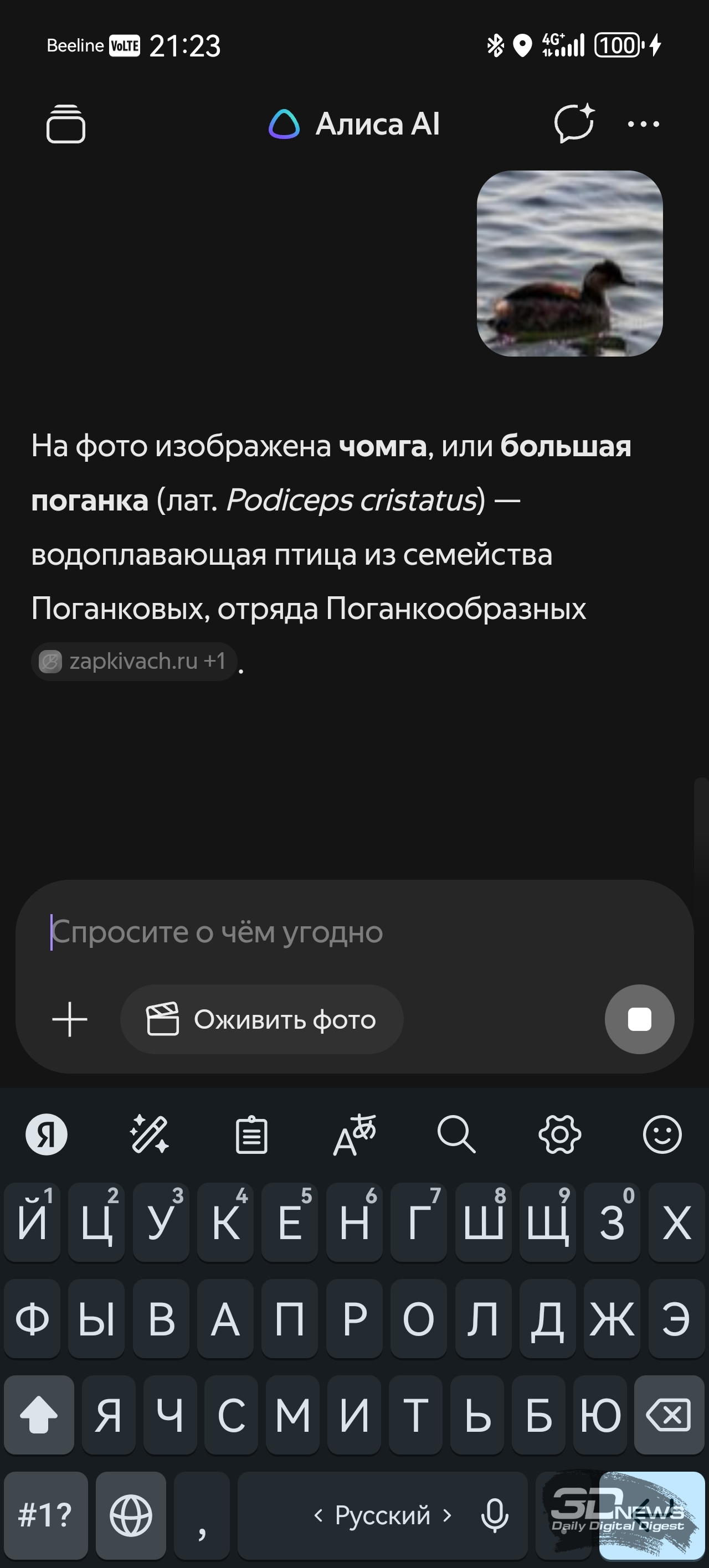This screenshot has width=709, height=1568.
Task: Open keyboard settings gear
Action: tap(560, 1134)
